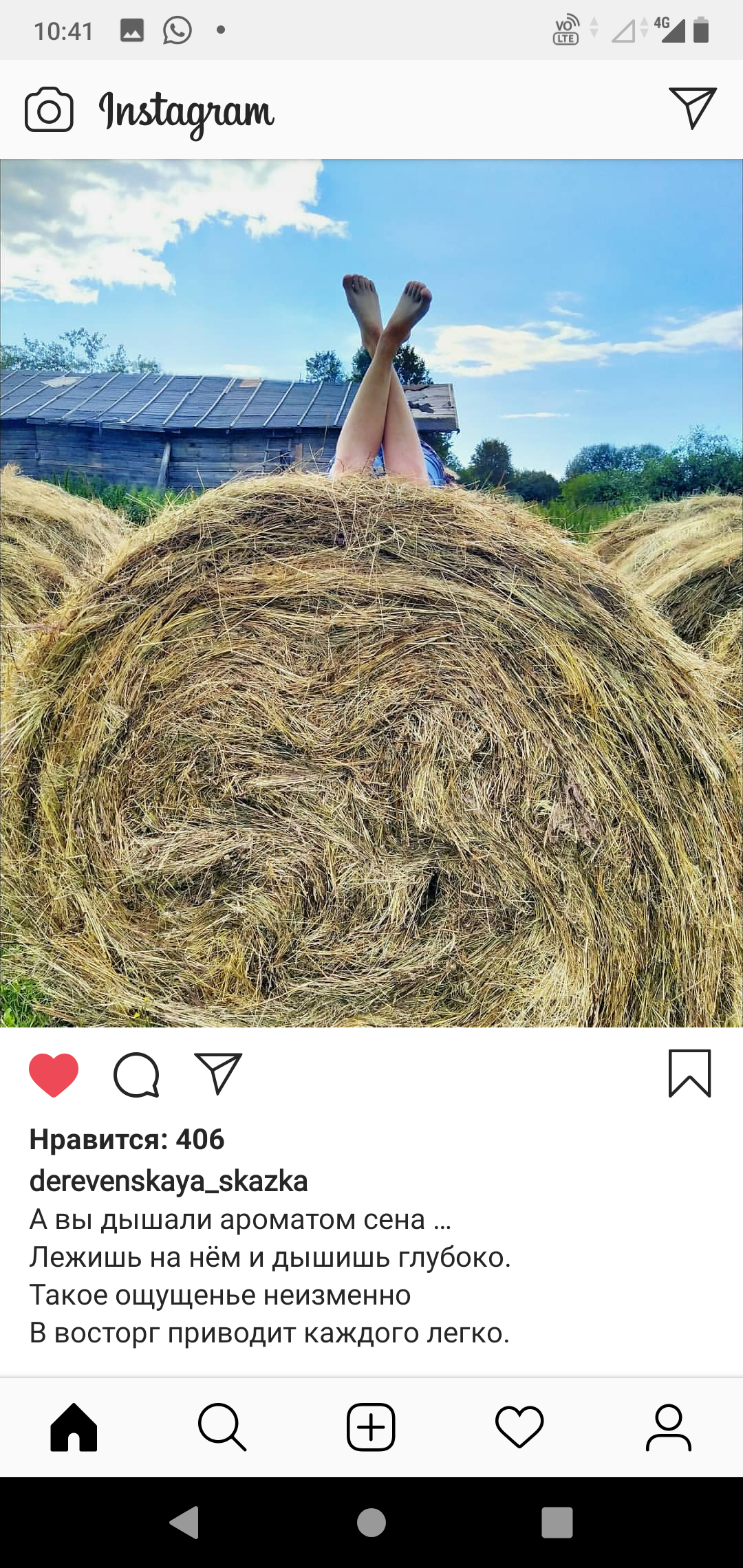Share the post via paper plane under photo

tap(219, 1074)
